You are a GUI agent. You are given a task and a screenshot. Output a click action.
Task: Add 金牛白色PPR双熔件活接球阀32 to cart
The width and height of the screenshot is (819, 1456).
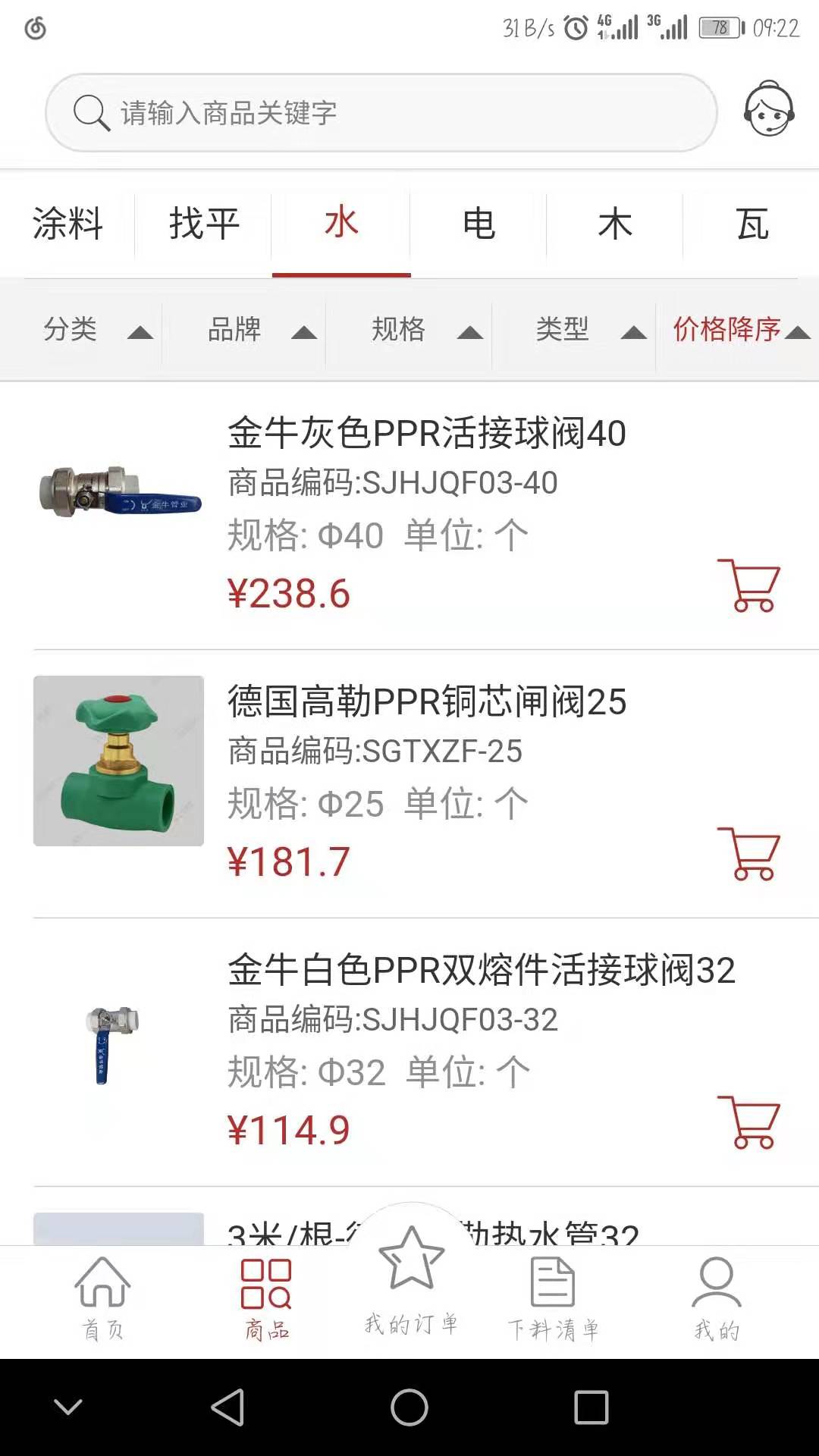click(x=749, y=1121)
